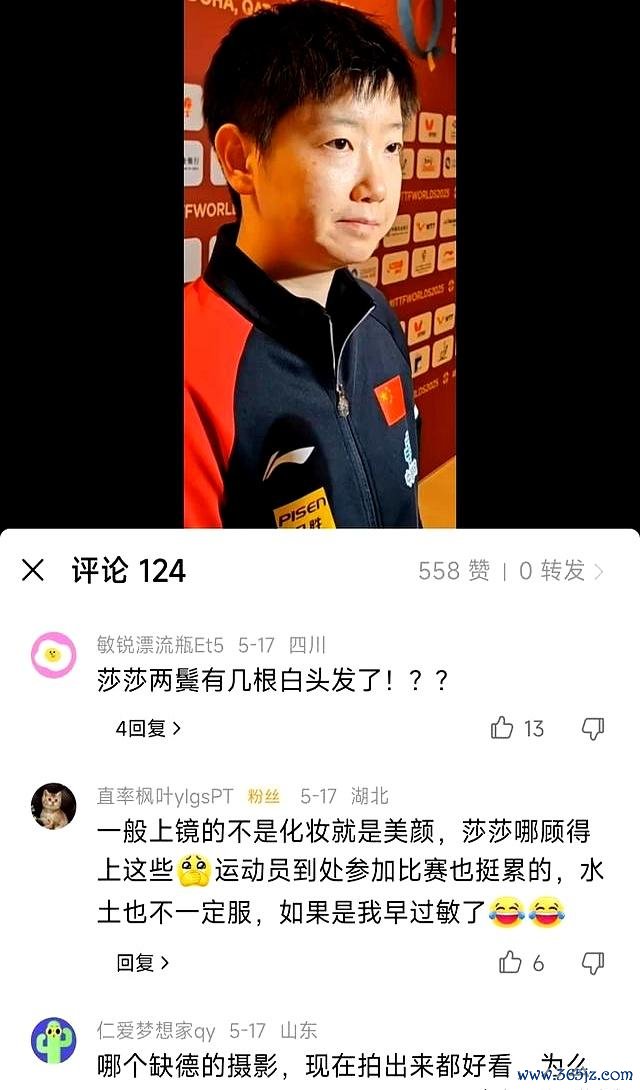Like 敏锐漂流瓶Et5's comment
The width and height of the screenshot is (640, 1090).
point(502,728)
